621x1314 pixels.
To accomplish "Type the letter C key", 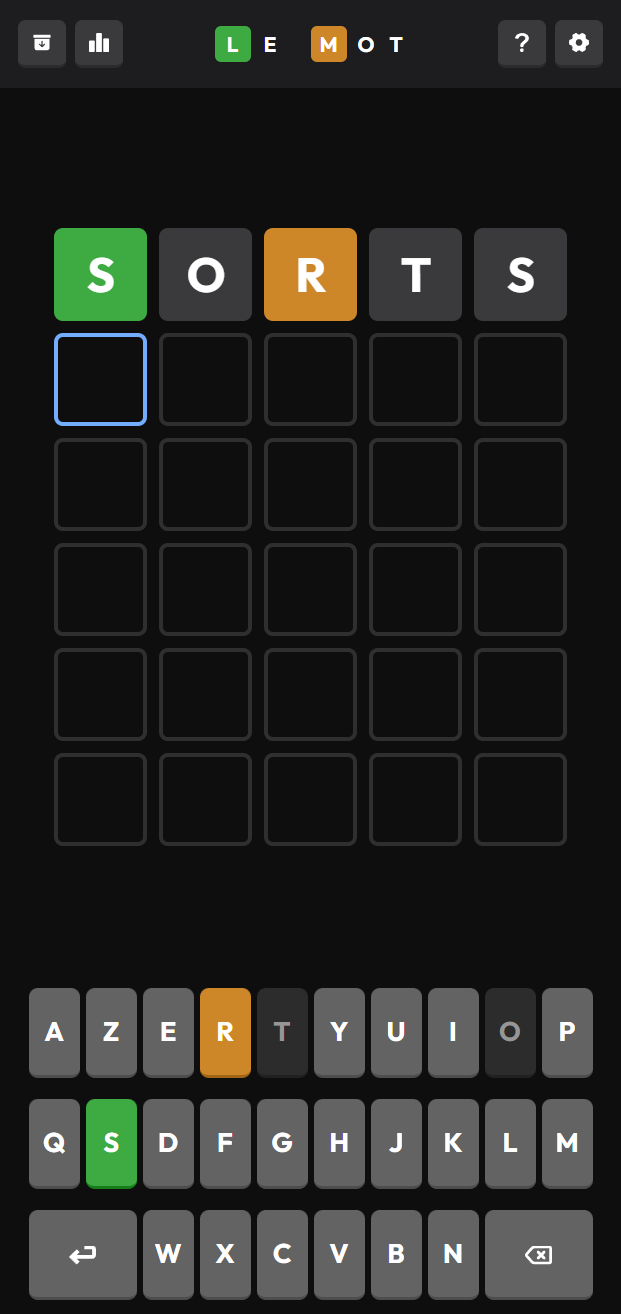I will click(x=282, y=1254).
